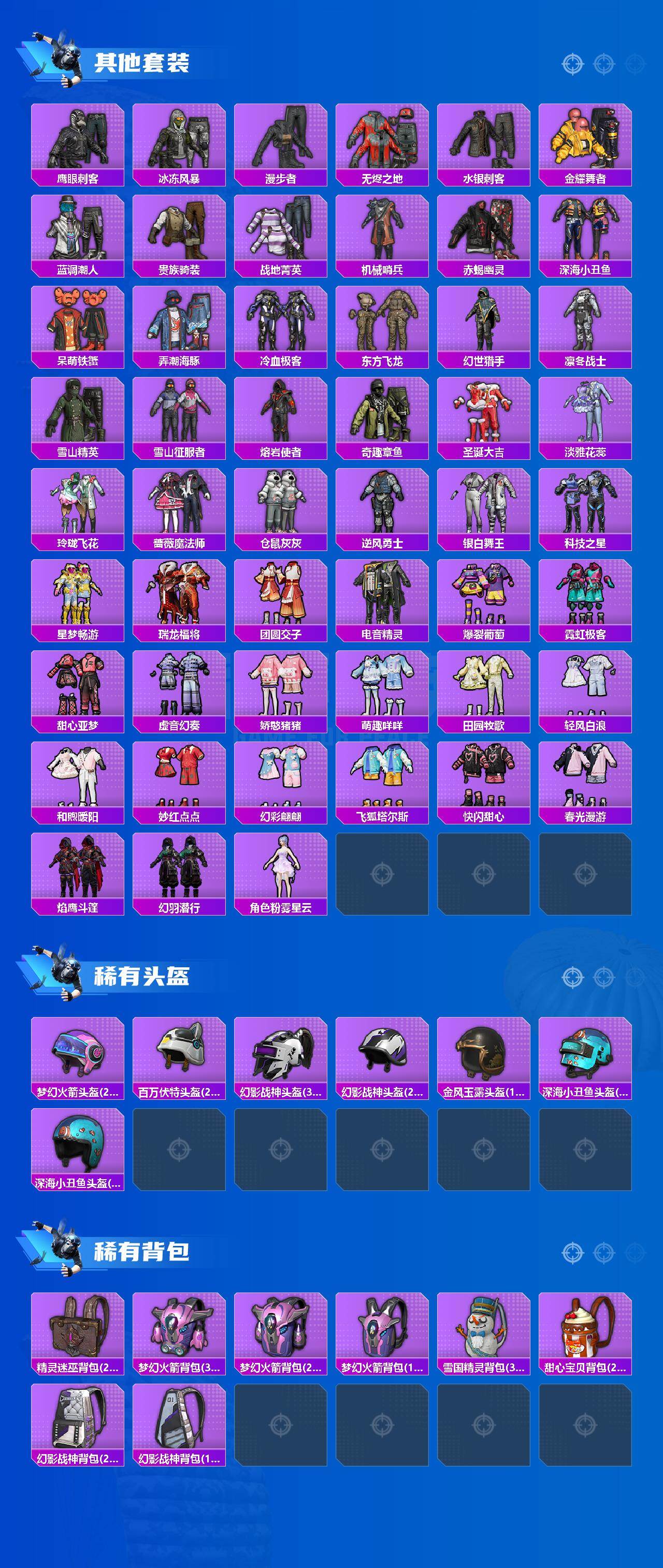Open the 幻影战神背包 backpack icon
The image size is (663, 1568).
coord(76,1418)
